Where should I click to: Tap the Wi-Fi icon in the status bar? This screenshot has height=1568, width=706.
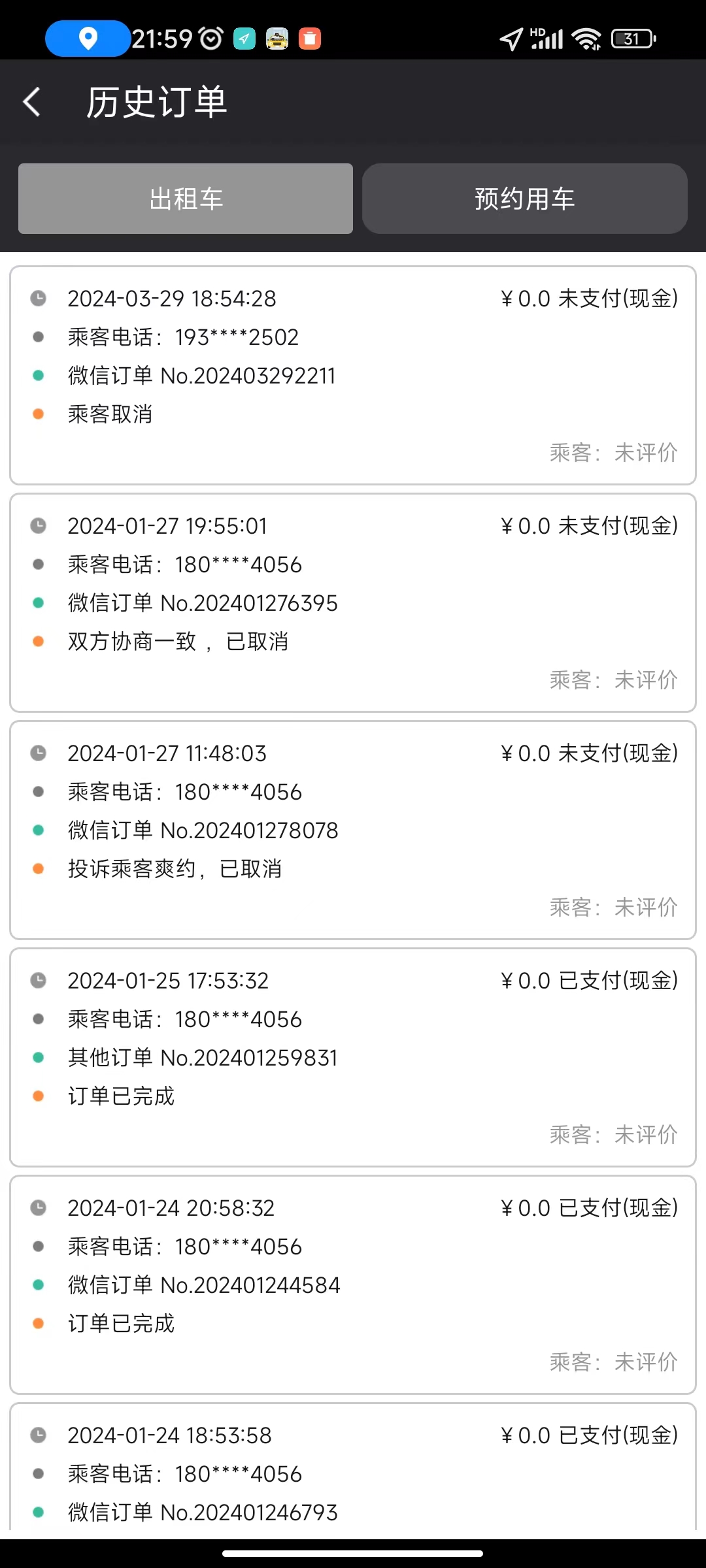click(x=586, y=39)
